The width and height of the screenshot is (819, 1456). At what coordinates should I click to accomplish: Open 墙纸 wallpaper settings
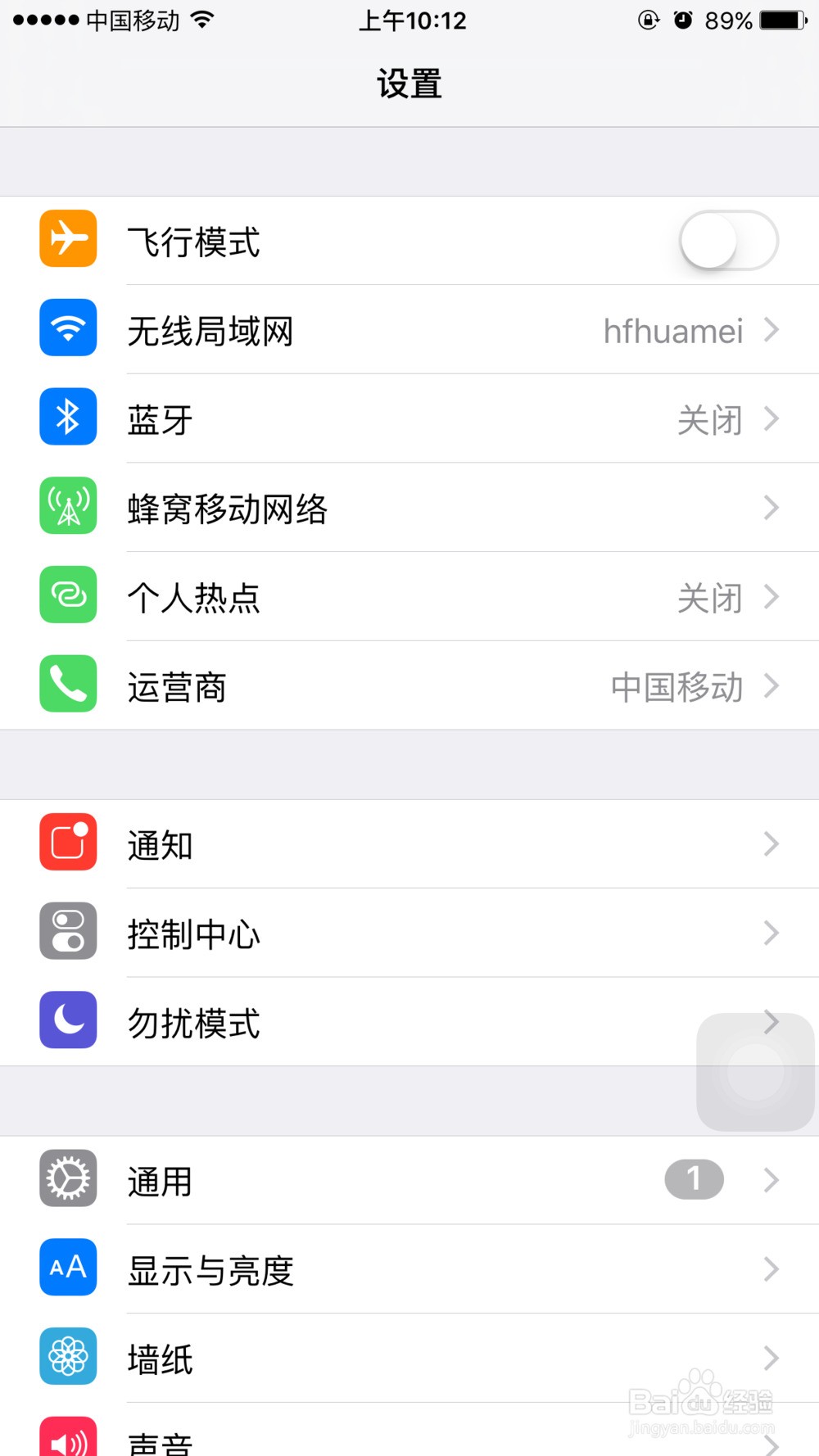409,1359
